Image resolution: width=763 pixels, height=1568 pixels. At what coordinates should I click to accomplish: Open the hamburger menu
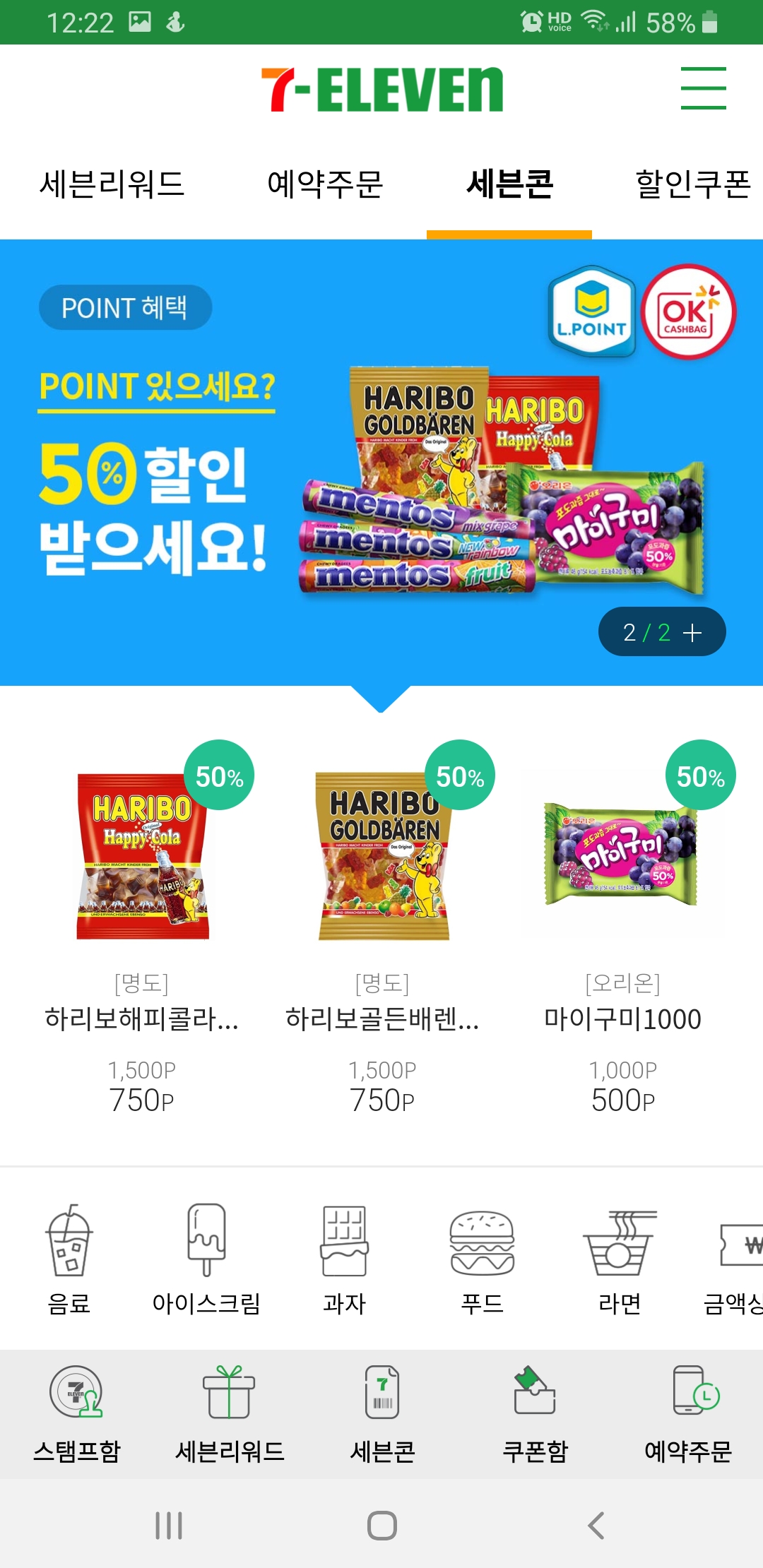[703, 88]
